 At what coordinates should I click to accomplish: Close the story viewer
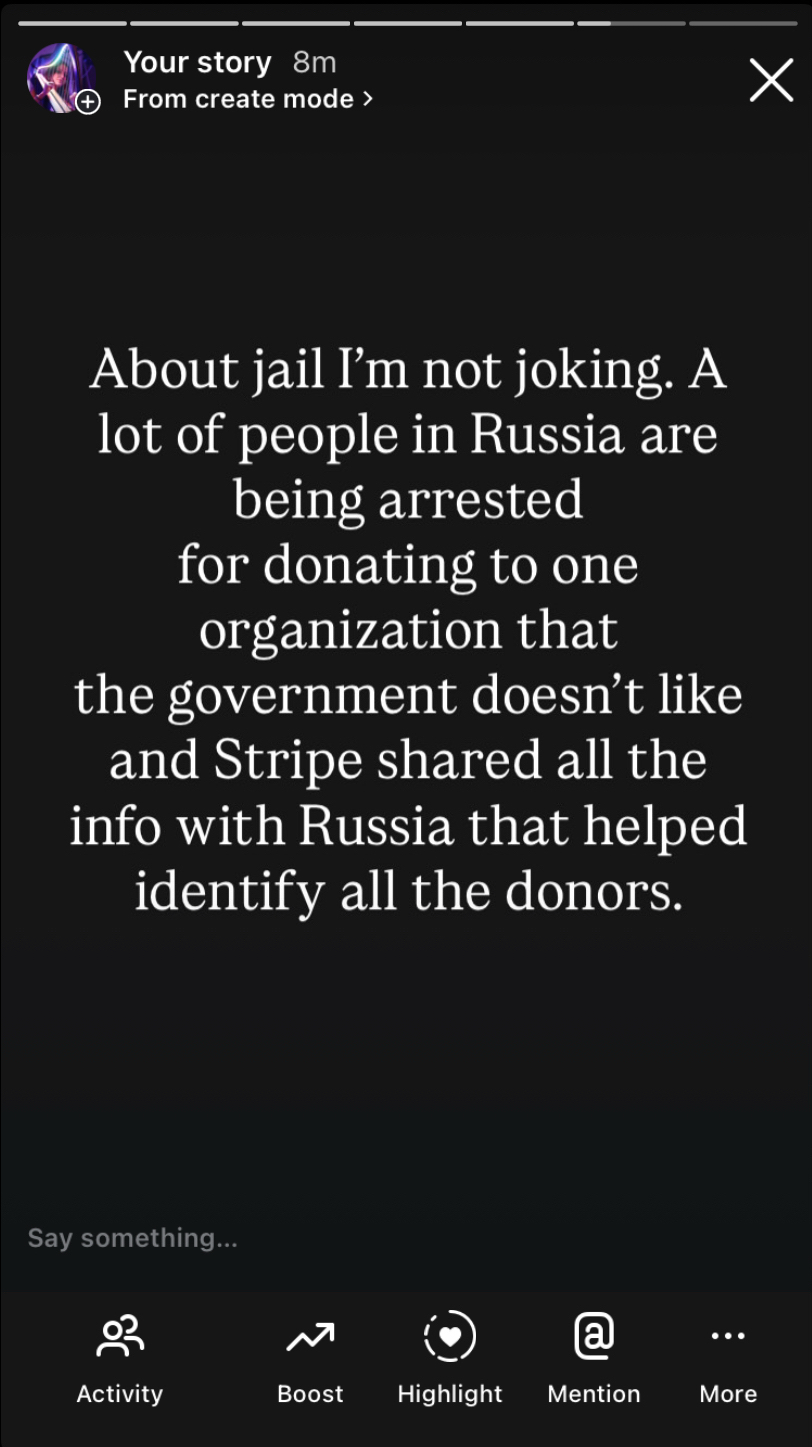pyautogui.click(x=770, y=80)
